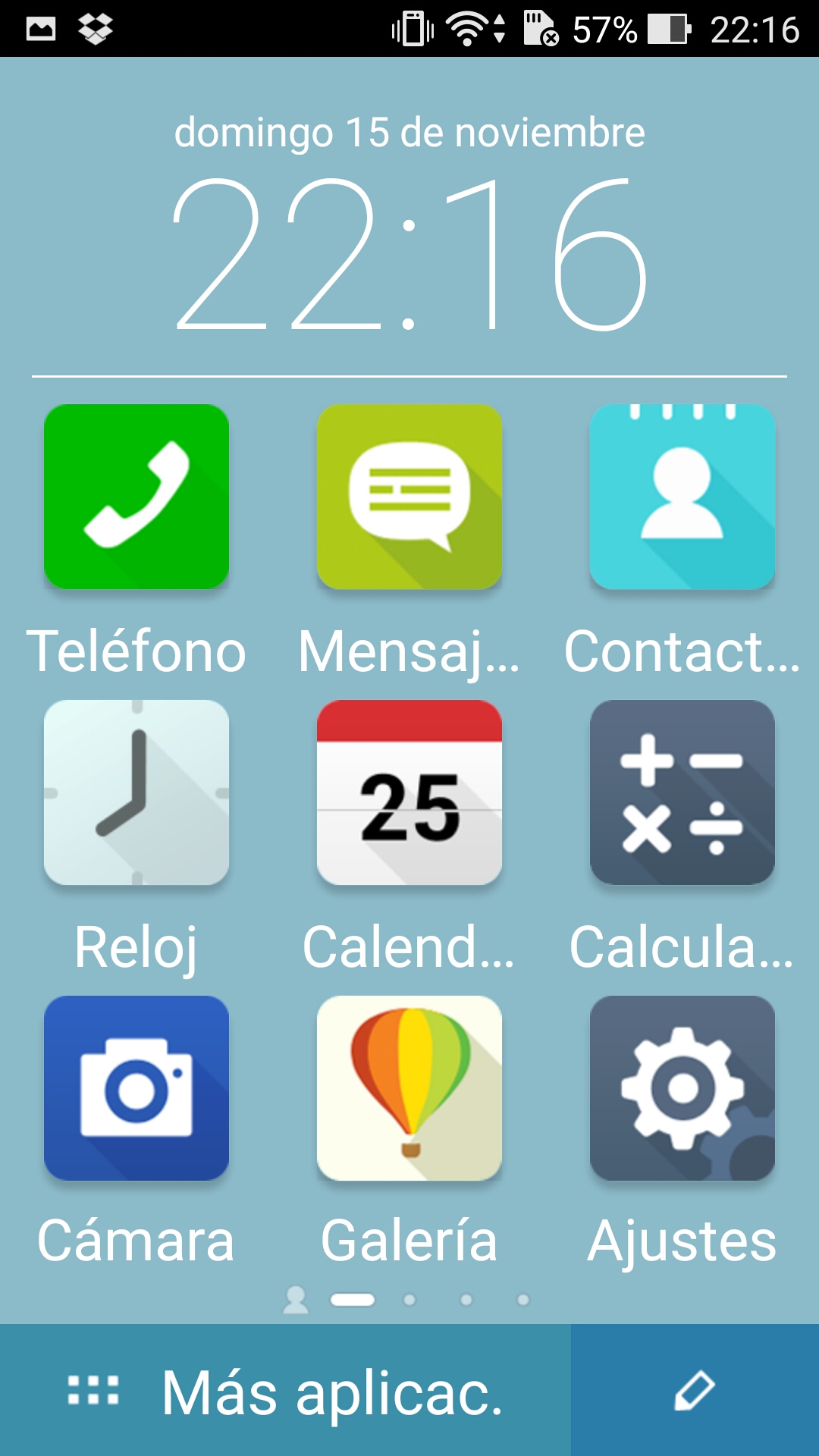Launch the Calendario app
Screen dimensions: 819x1456
[409, 793]
